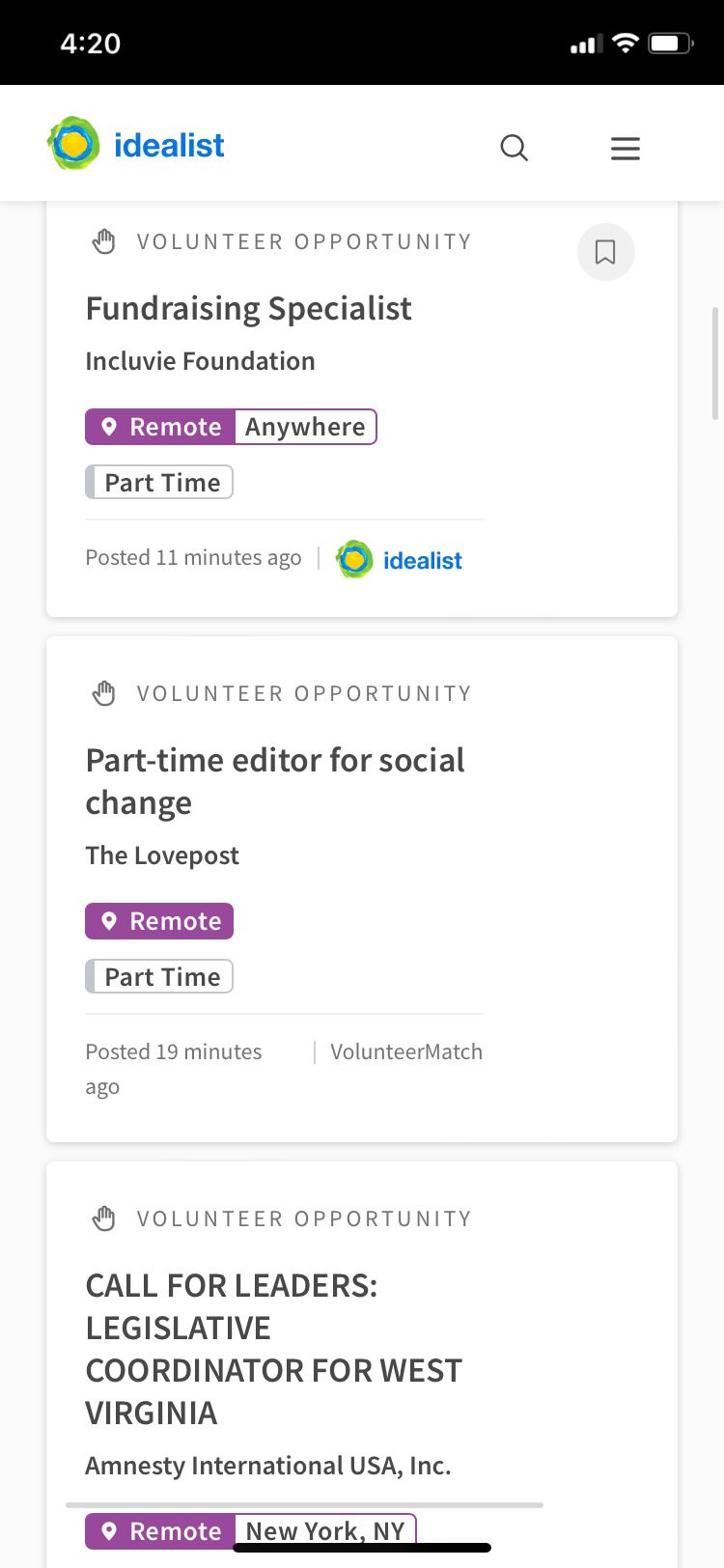
Task: Click the location pin on the Remote badge
Action: [x=110, y=426]
